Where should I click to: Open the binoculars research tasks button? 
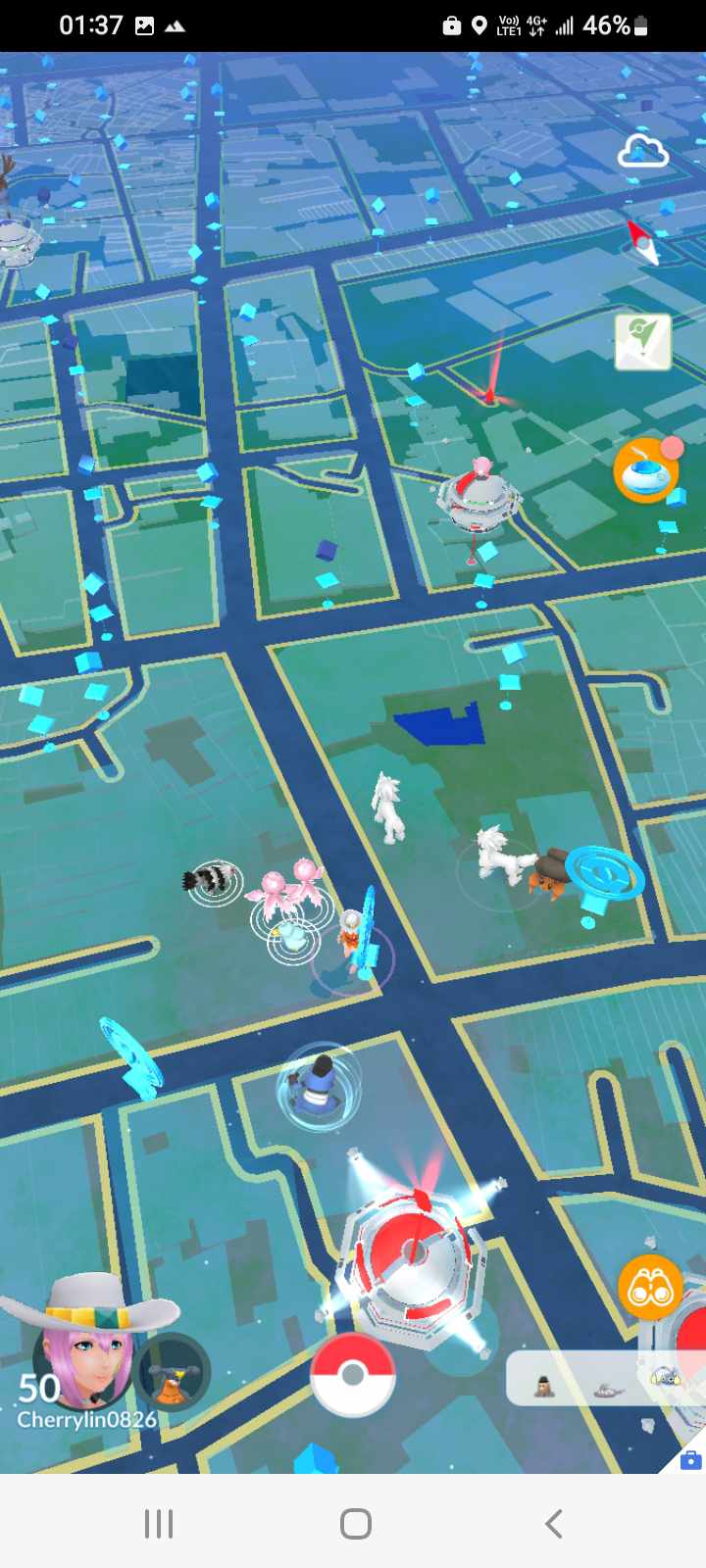pos(649,1288)
